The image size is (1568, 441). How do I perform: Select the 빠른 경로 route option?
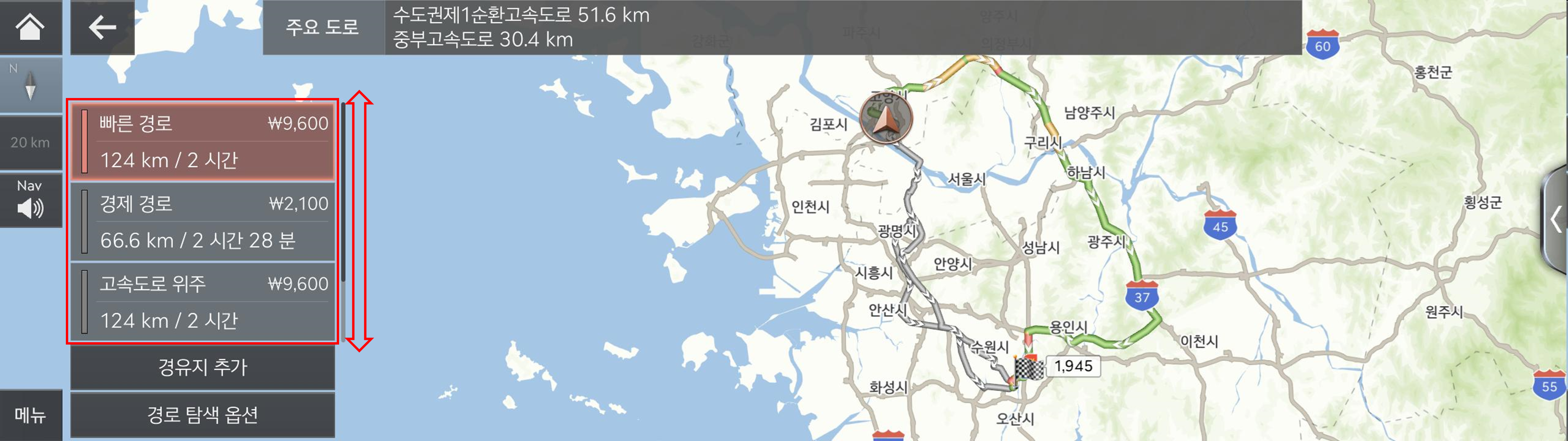click(203, 141)
